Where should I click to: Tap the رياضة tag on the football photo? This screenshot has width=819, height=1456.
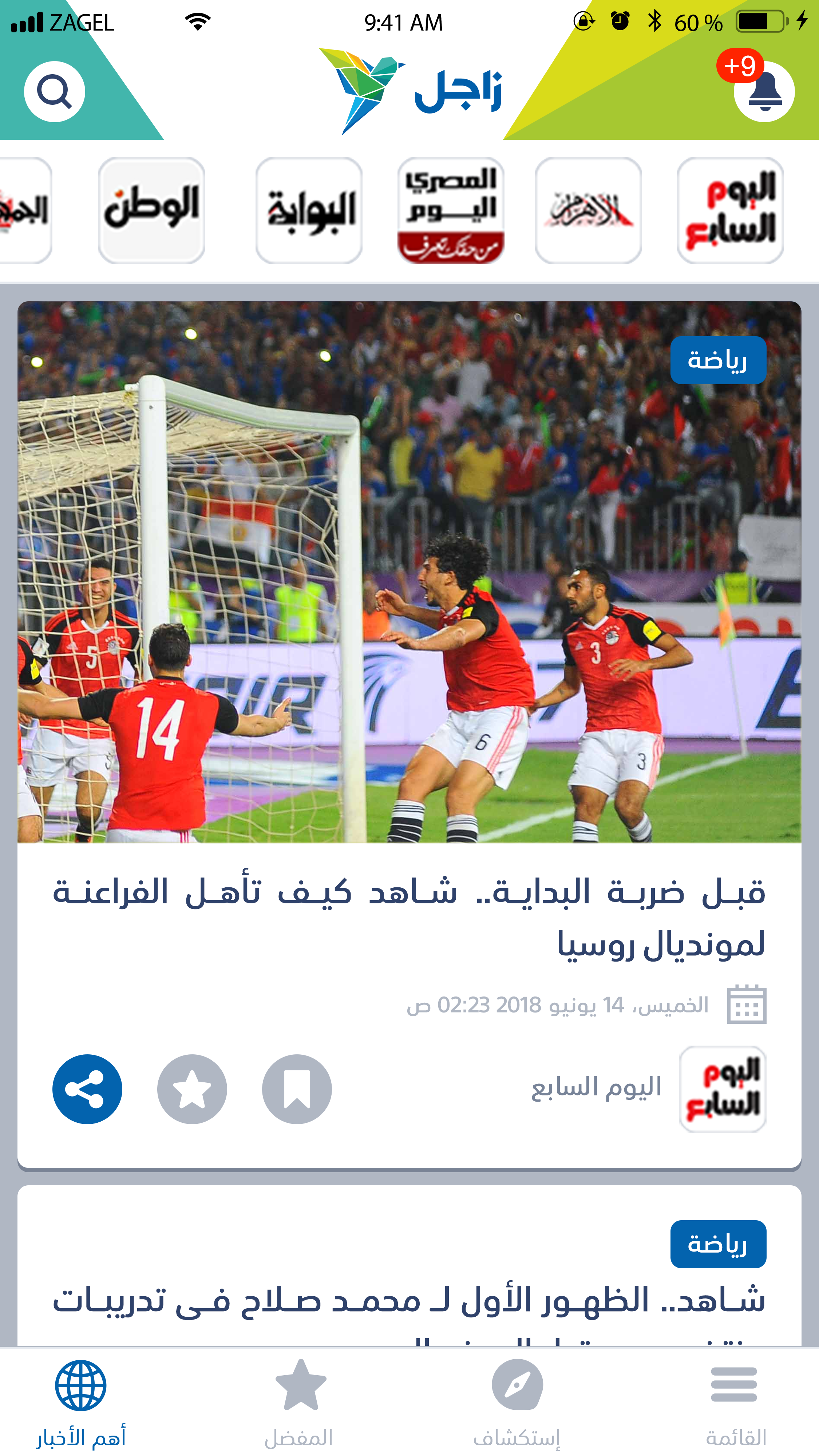pyautogui.click(x=718, y=360)
